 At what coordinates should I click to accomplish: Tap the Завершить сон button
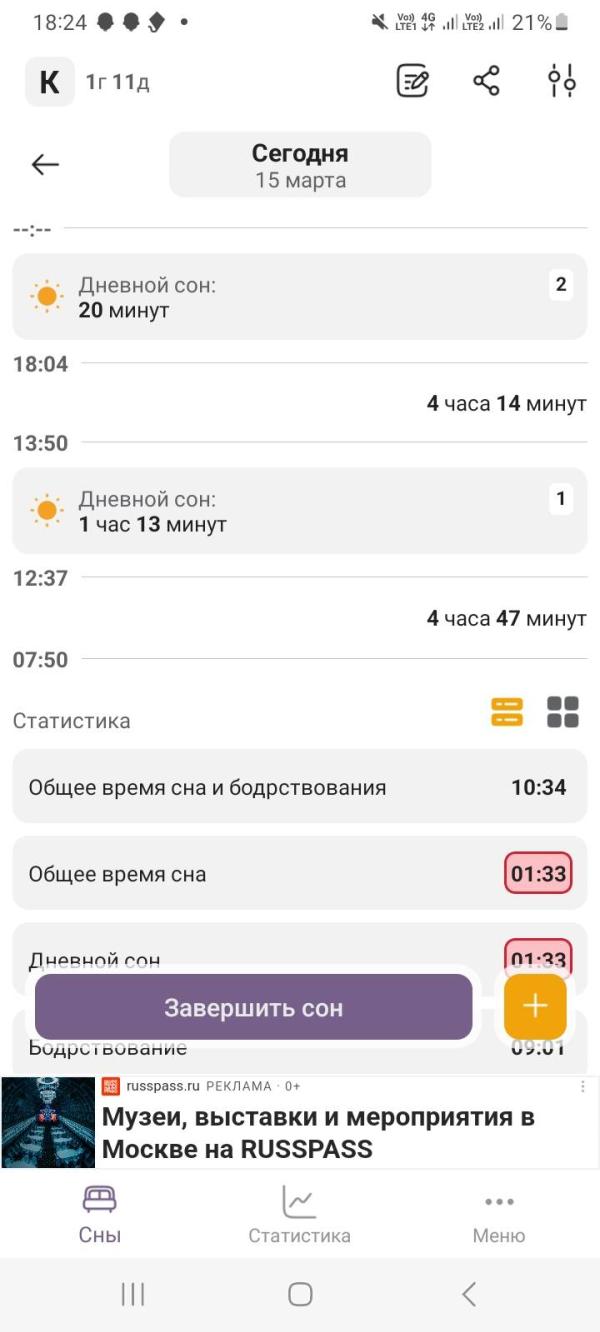tap(253, 1007)
